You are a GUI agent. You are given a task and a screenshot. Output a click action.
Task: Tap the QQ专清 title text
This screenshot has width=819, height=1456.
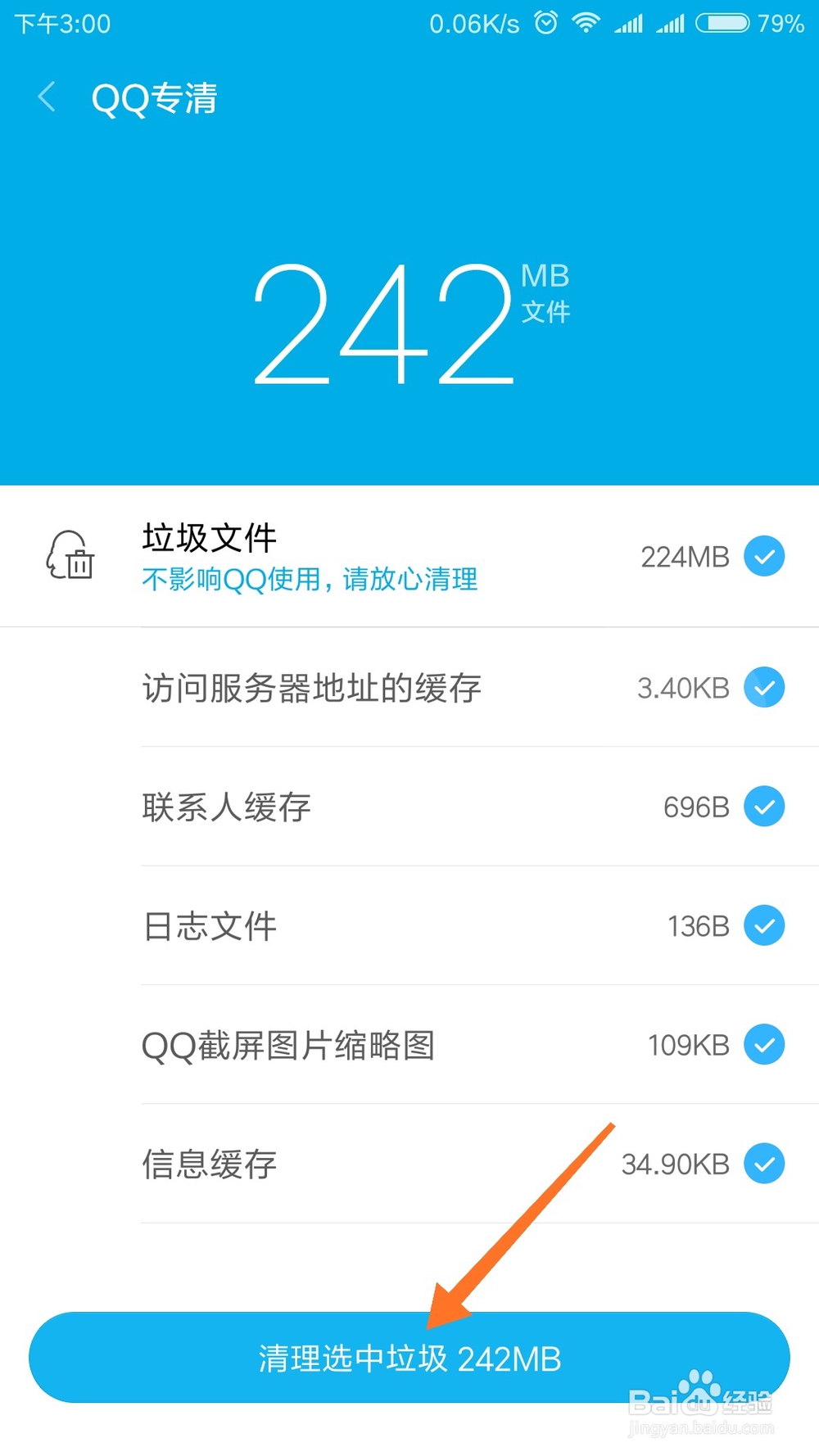(x=154, y=97)
